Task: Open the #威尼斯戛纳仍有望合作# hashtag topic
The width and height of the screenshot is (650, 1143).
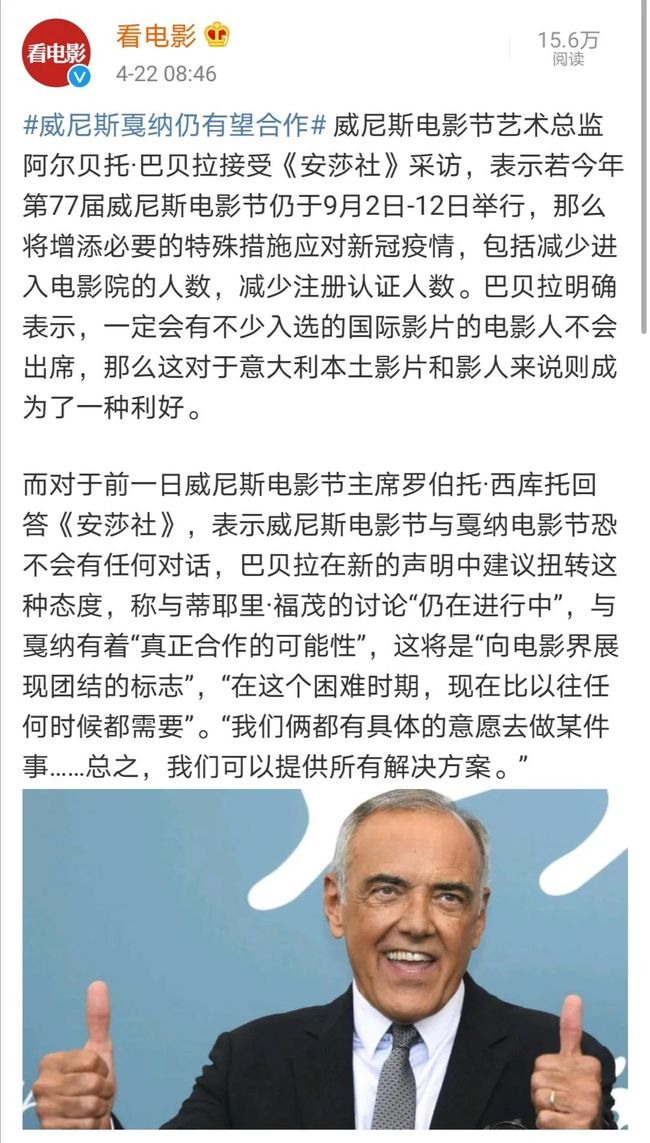Action: click(174, 125)
